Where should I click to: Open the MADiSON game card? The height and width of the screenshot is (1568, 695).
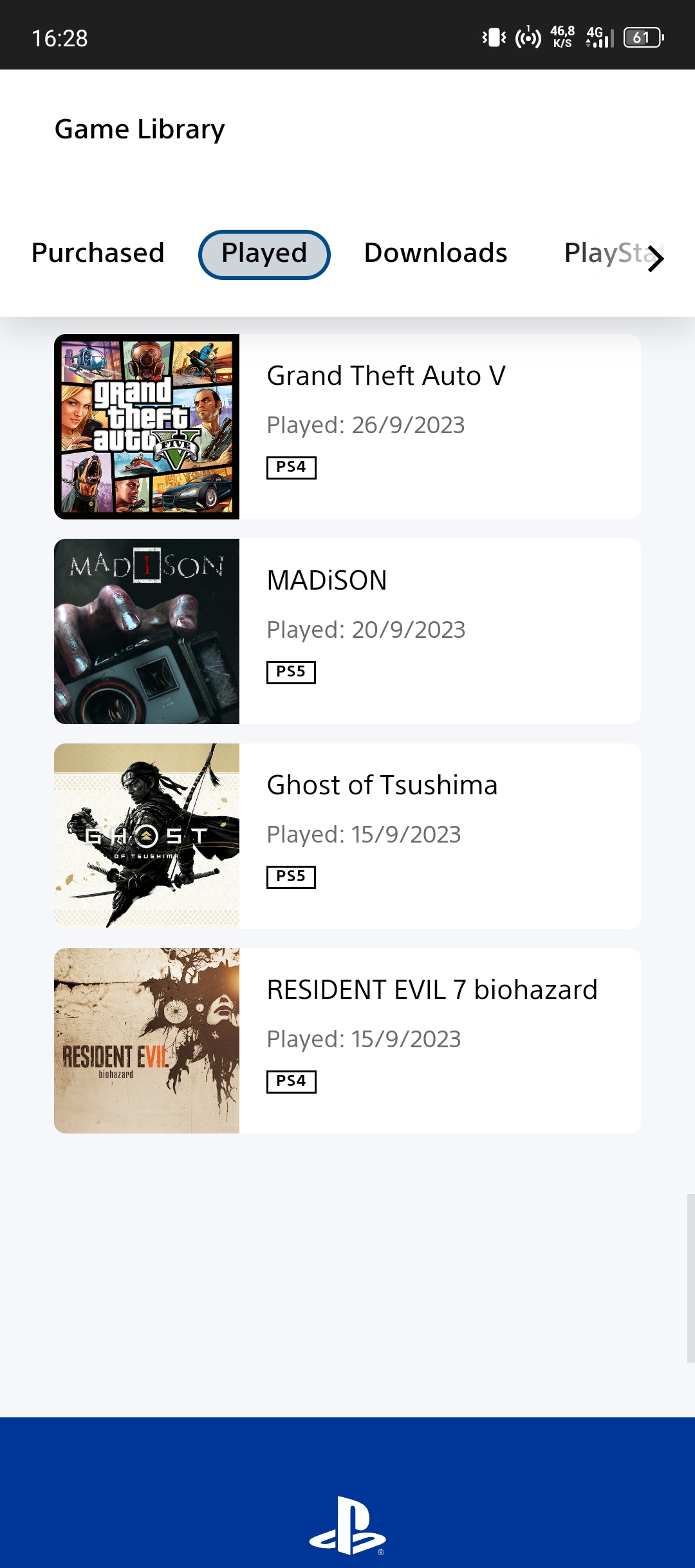(347, 631)
